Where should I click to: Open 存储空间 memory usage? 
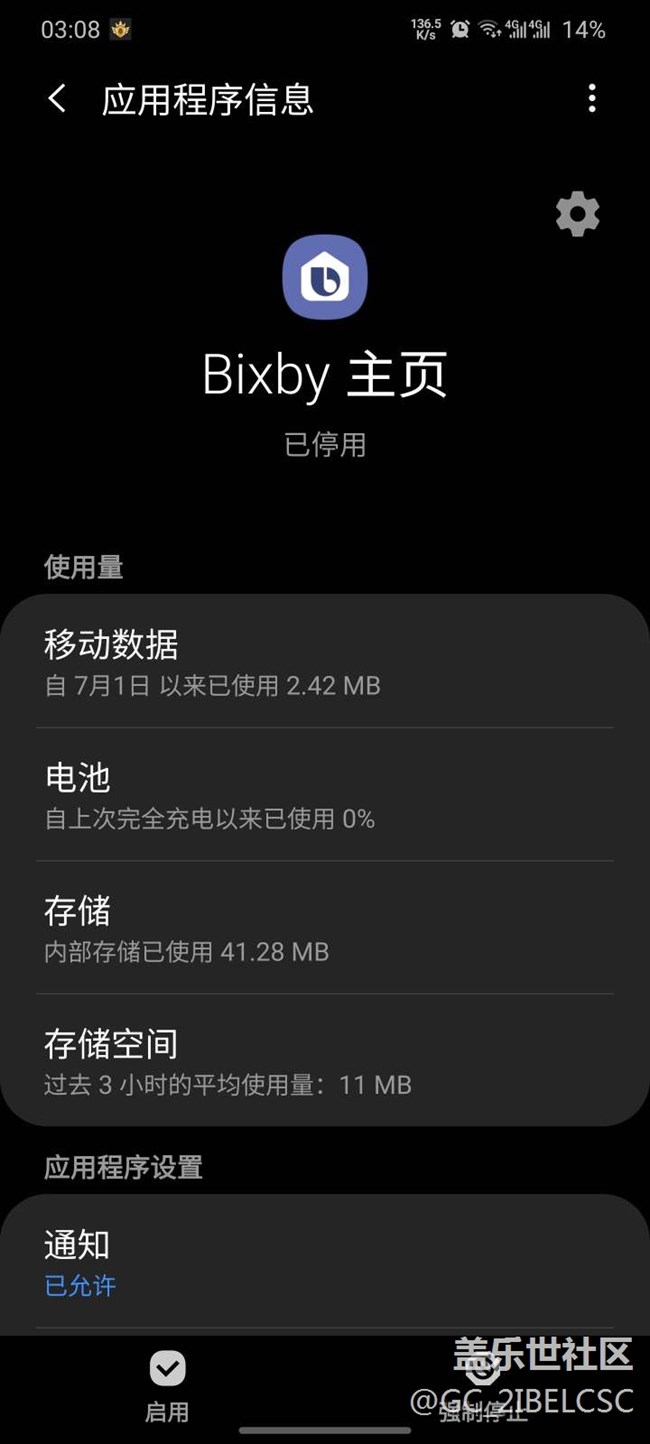(325, 1061)
